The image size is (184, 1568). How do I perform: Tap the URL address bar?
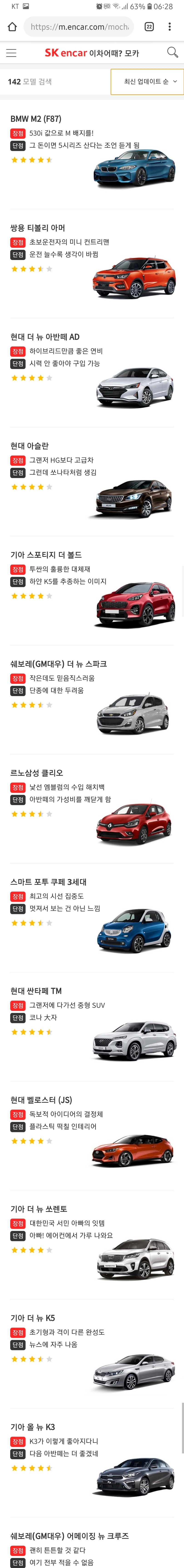[x=79, y=27]
